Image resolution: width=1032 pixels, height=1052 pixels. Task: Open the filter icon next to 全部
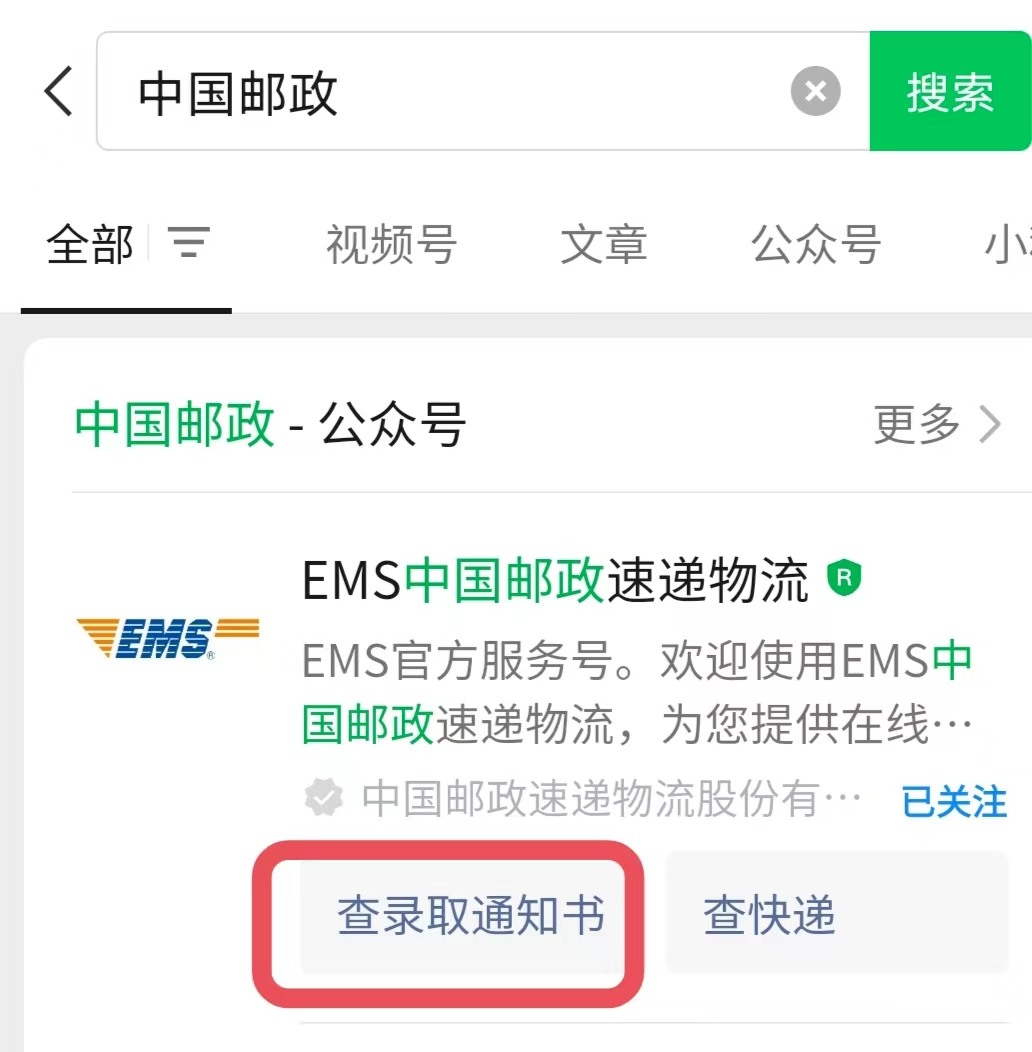click(x=189, y=244)
